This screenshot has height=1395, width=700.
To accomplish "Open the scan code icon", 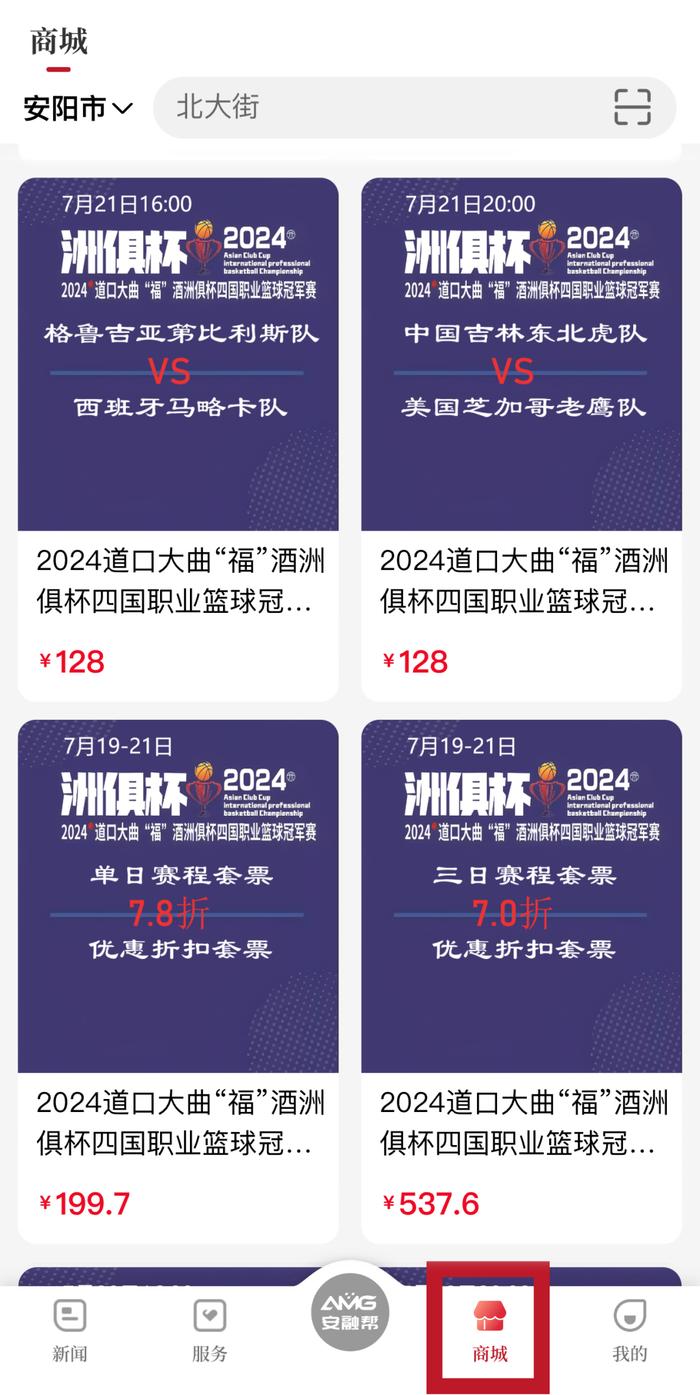I will tap(632, 107).
